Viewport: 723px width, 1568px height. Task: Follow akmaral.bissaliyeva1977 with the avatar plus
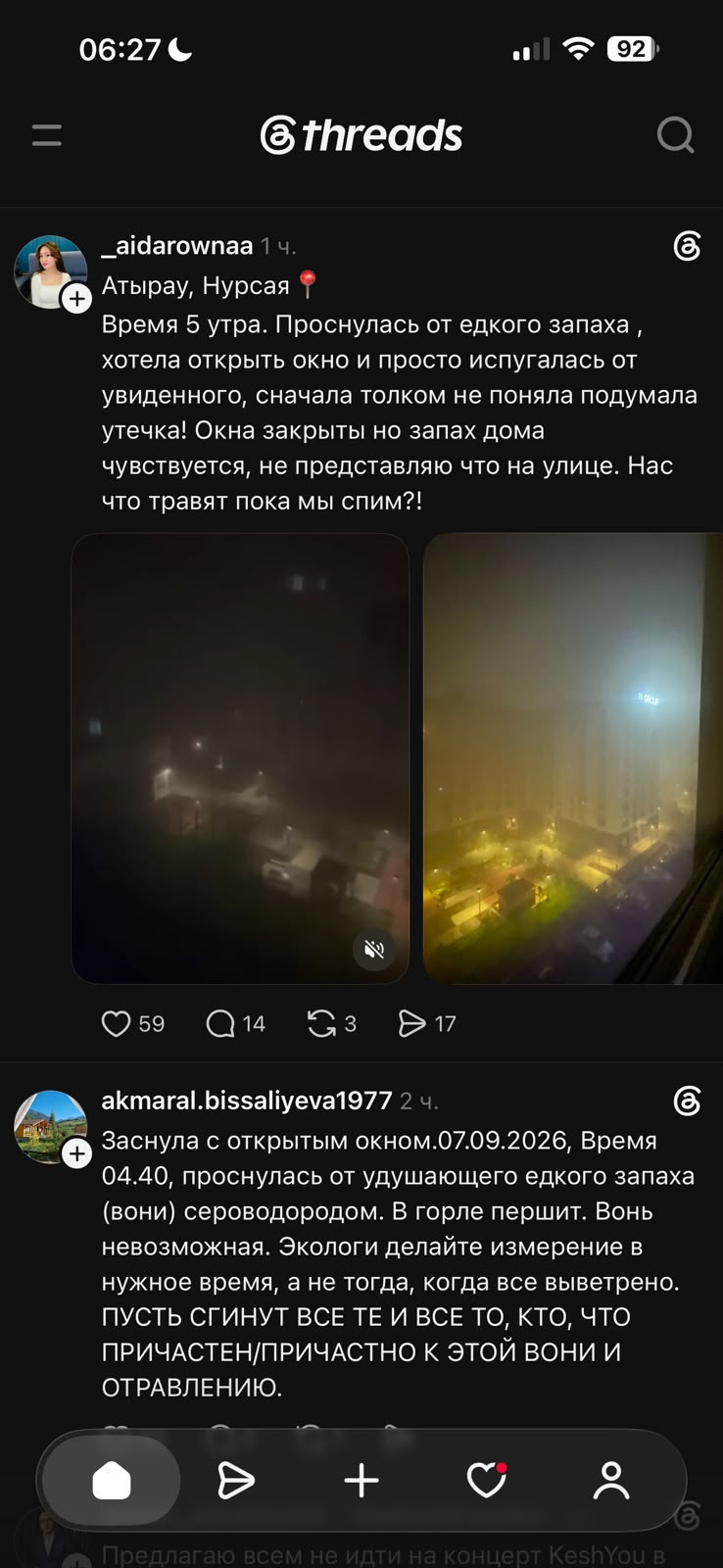[77, 1154]
